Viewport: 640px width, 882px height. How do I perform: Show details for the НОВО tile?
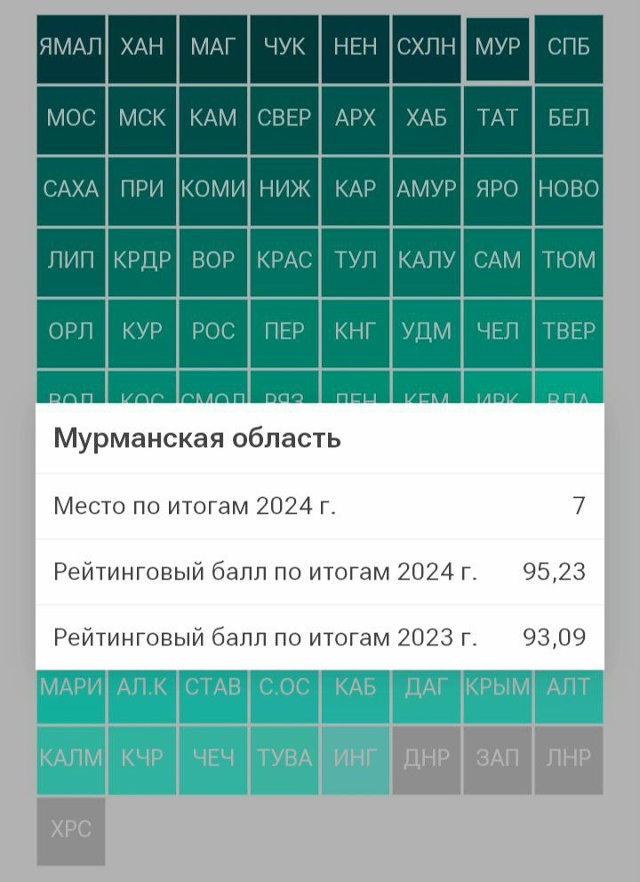pyautogui.click(x=569, y=190)
